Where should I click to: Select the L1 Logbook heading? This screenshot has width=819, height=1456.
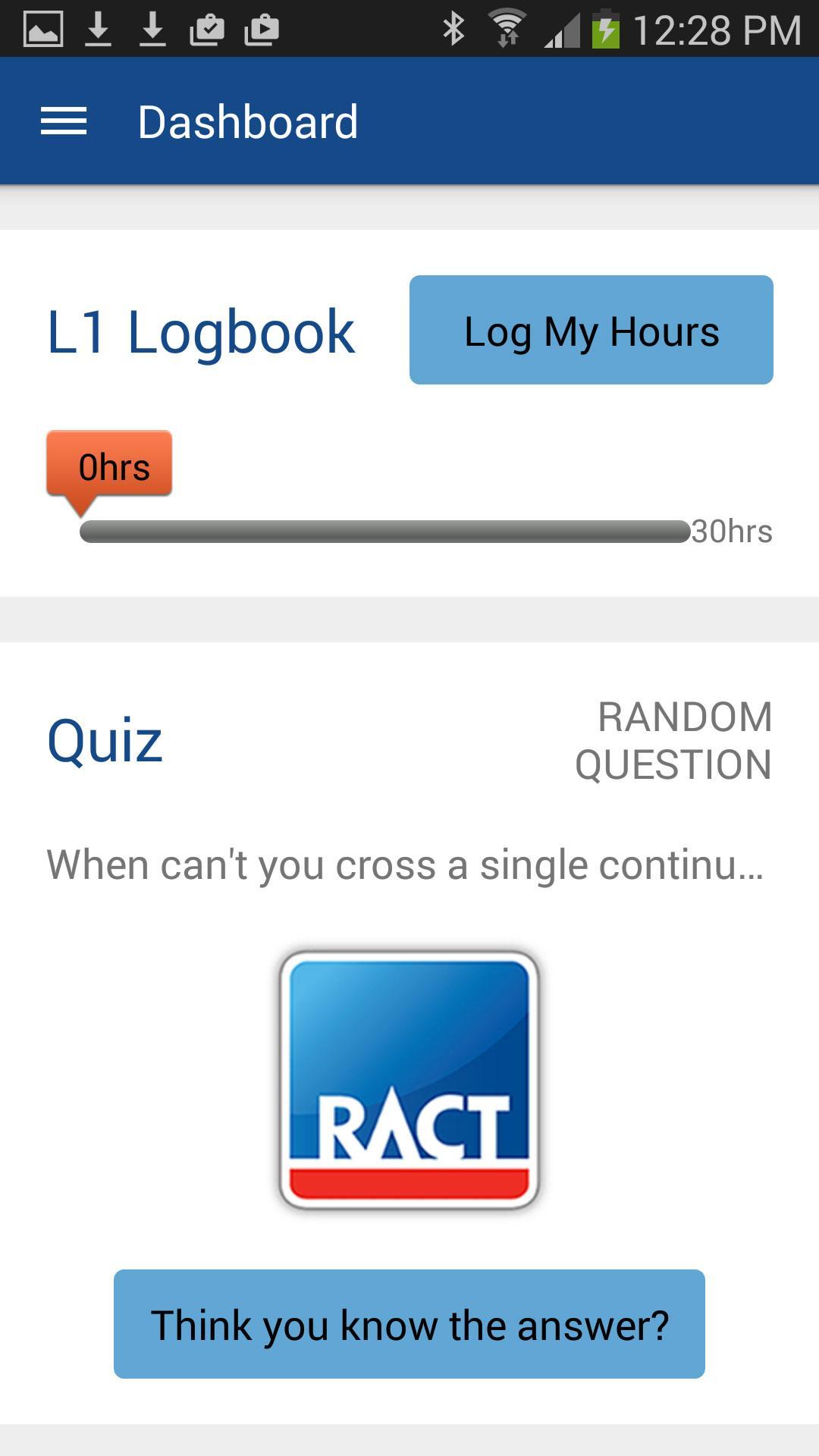pos(201,331)
